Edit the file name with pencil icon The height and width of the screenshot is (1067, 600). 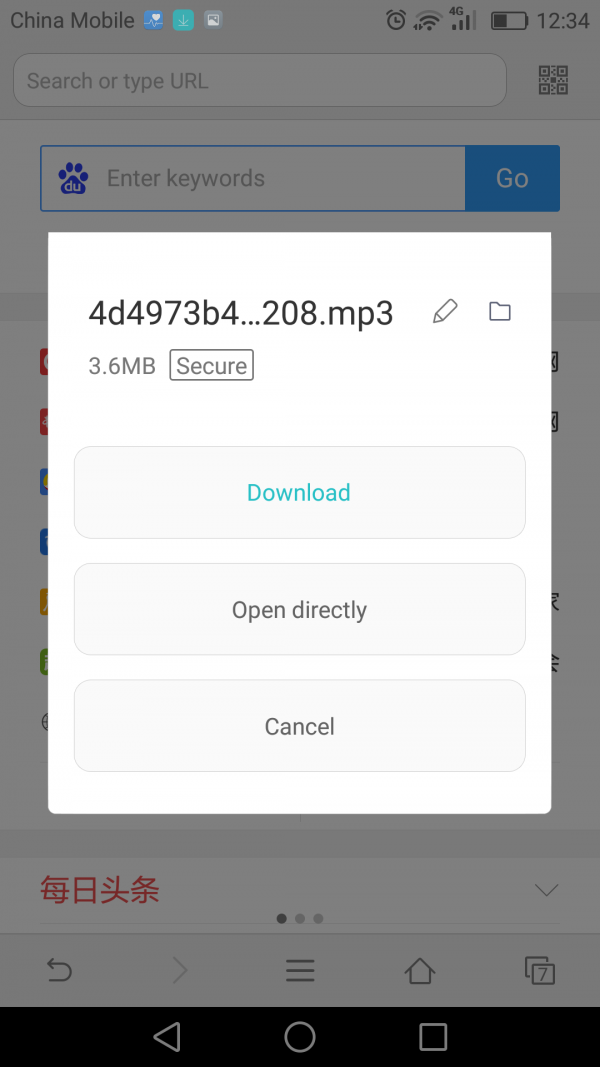[x=445, y=312]
